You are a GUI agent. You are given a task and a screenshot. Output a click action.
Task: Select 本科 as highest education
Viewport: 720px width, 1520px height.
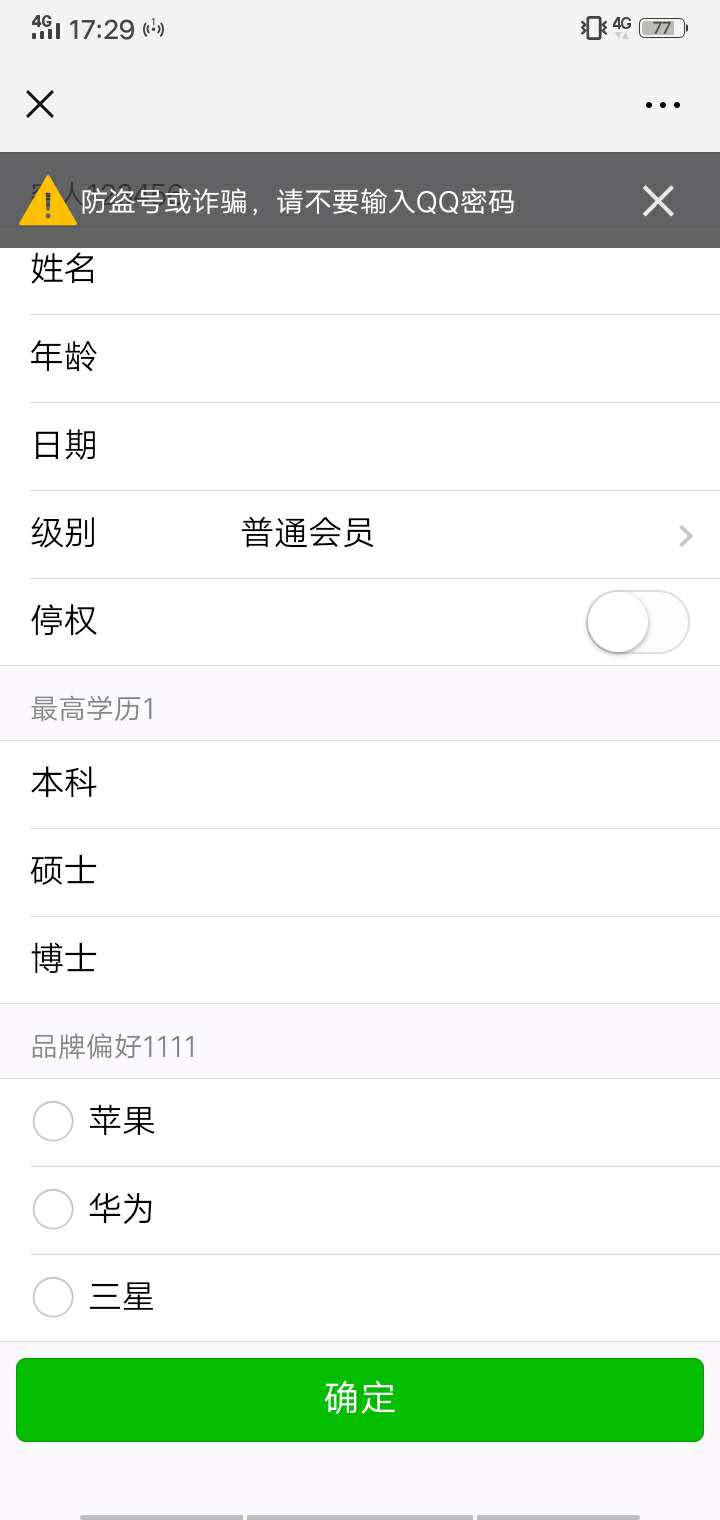360,784
